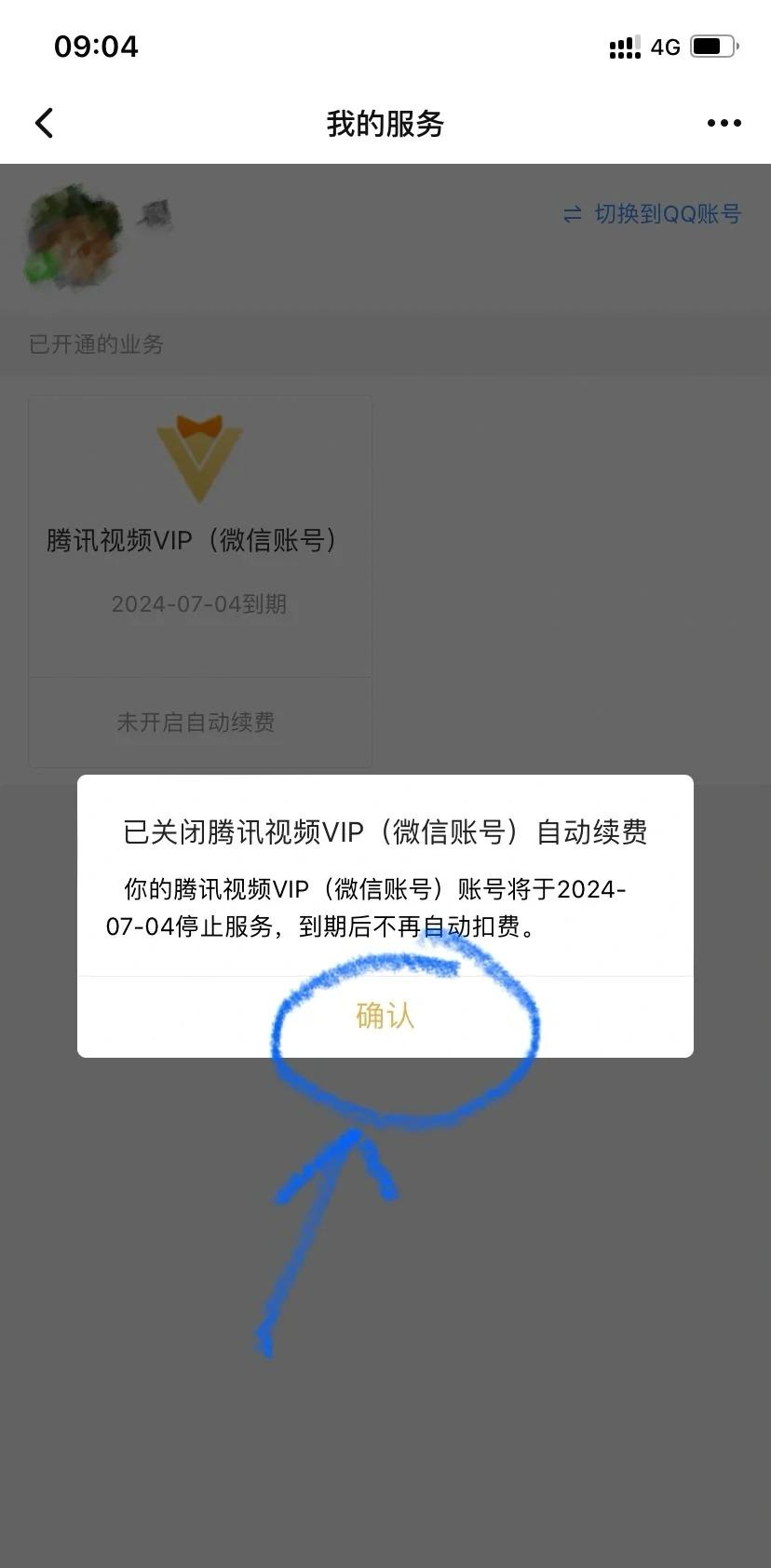Enable auto-renewal via 未开启自动续费
The width and height of the screenshot is (771, 1568).
(x=198, y=723)
